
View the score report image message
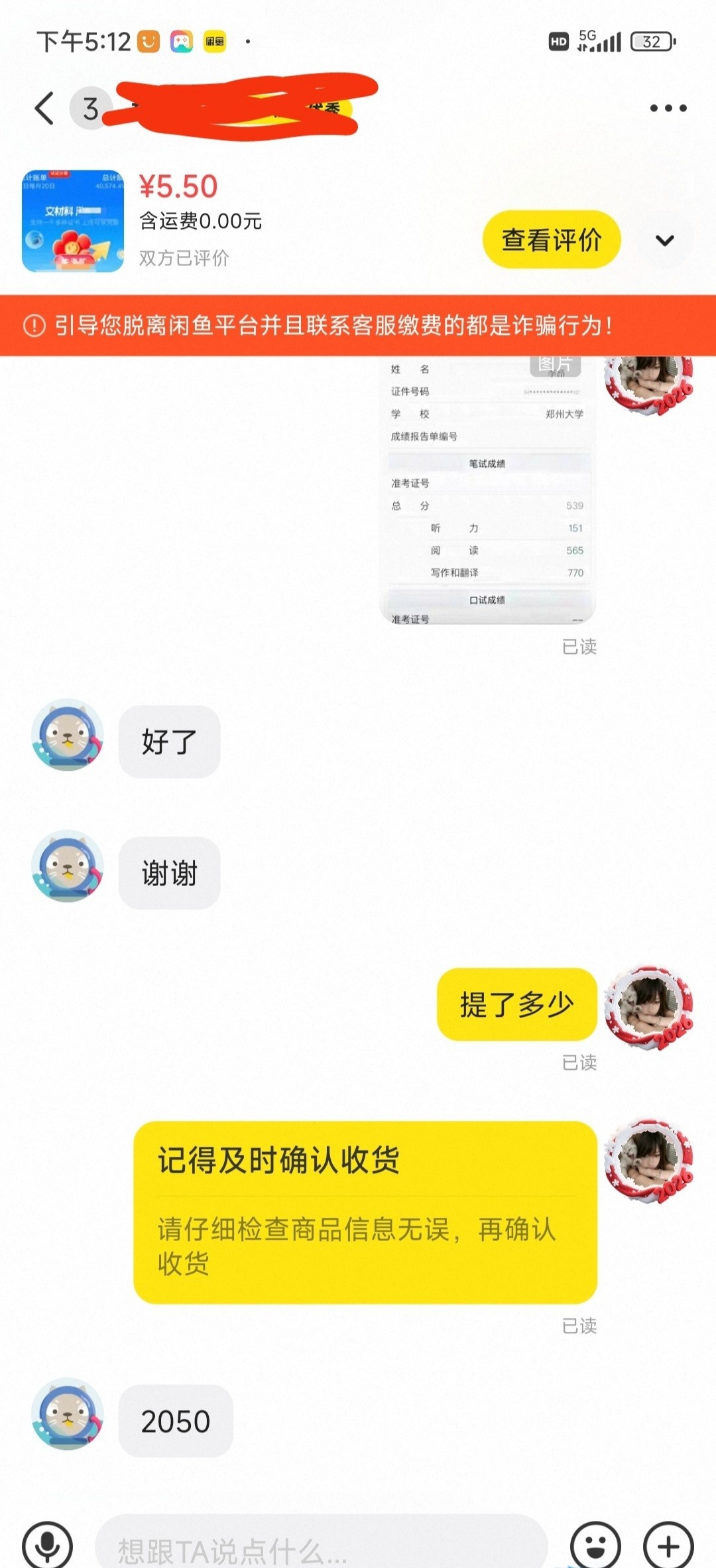487,491
